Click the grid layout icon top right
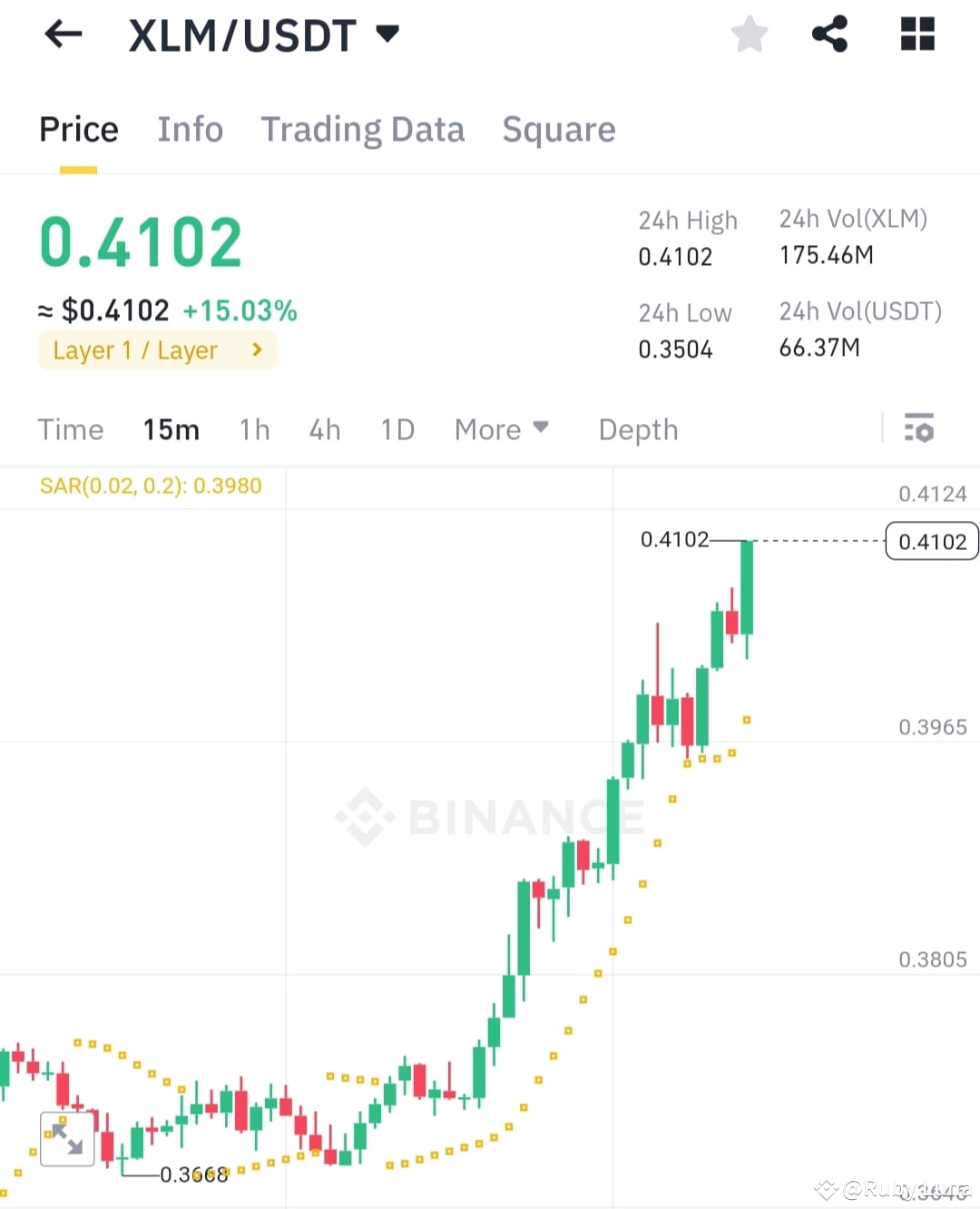Image resolution: width=980 pixels, height=1209 pixels. (916, 34)
